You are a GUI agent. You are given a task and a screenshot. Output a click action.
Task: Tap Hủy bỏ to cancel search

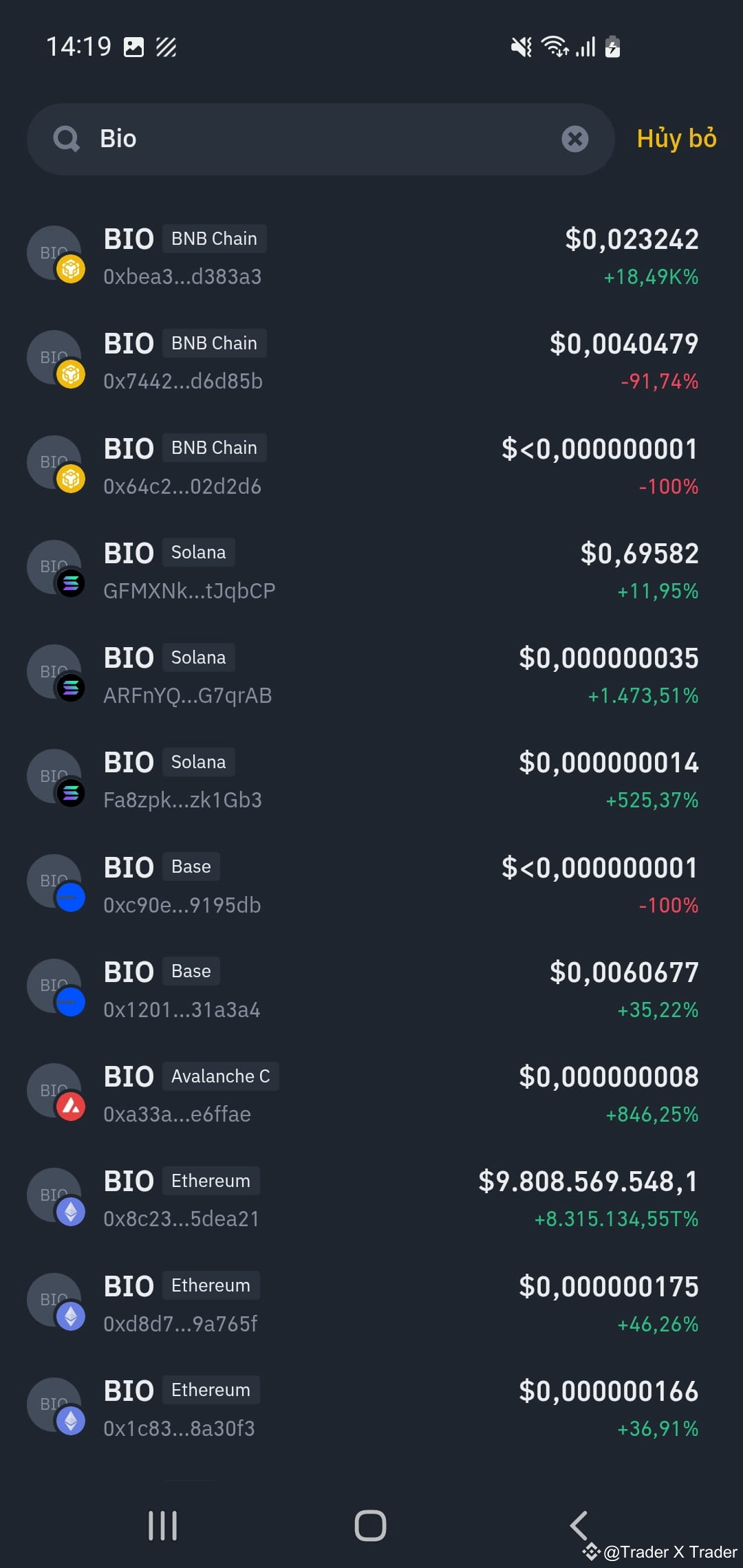pos(675,139)
